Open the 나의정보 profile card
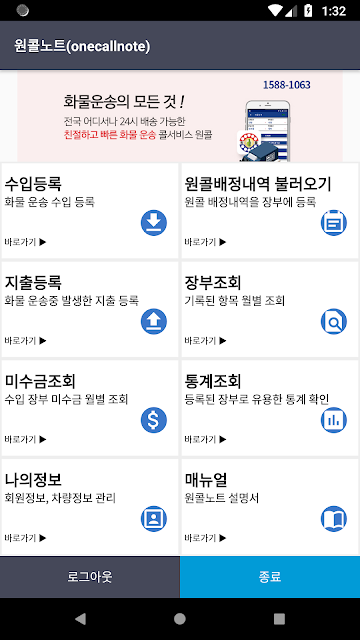This screenshot has width=360, height=640. (90, 507)
